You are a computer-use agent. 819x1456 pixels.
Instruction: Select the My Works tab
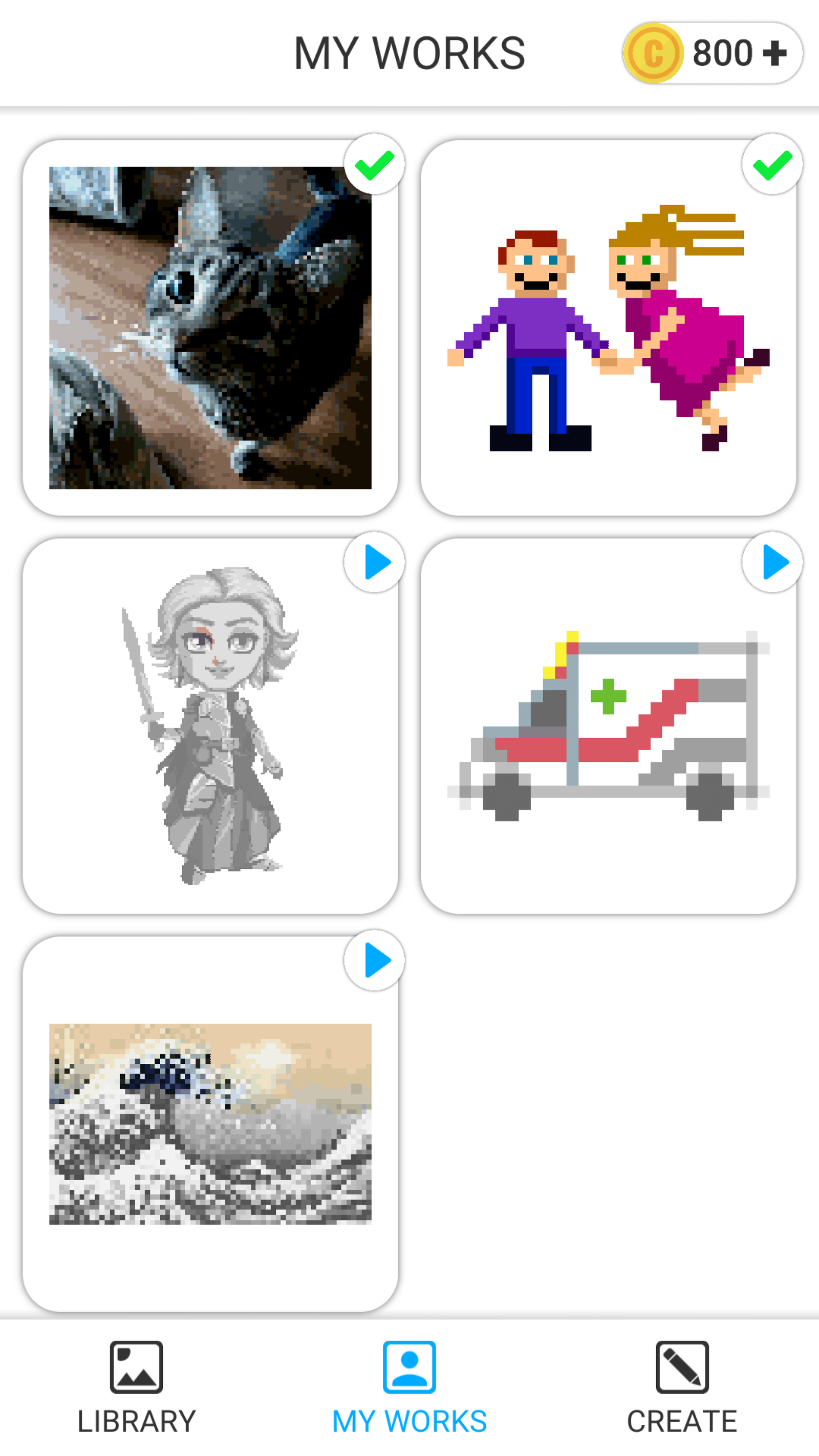pos(409,1388)
